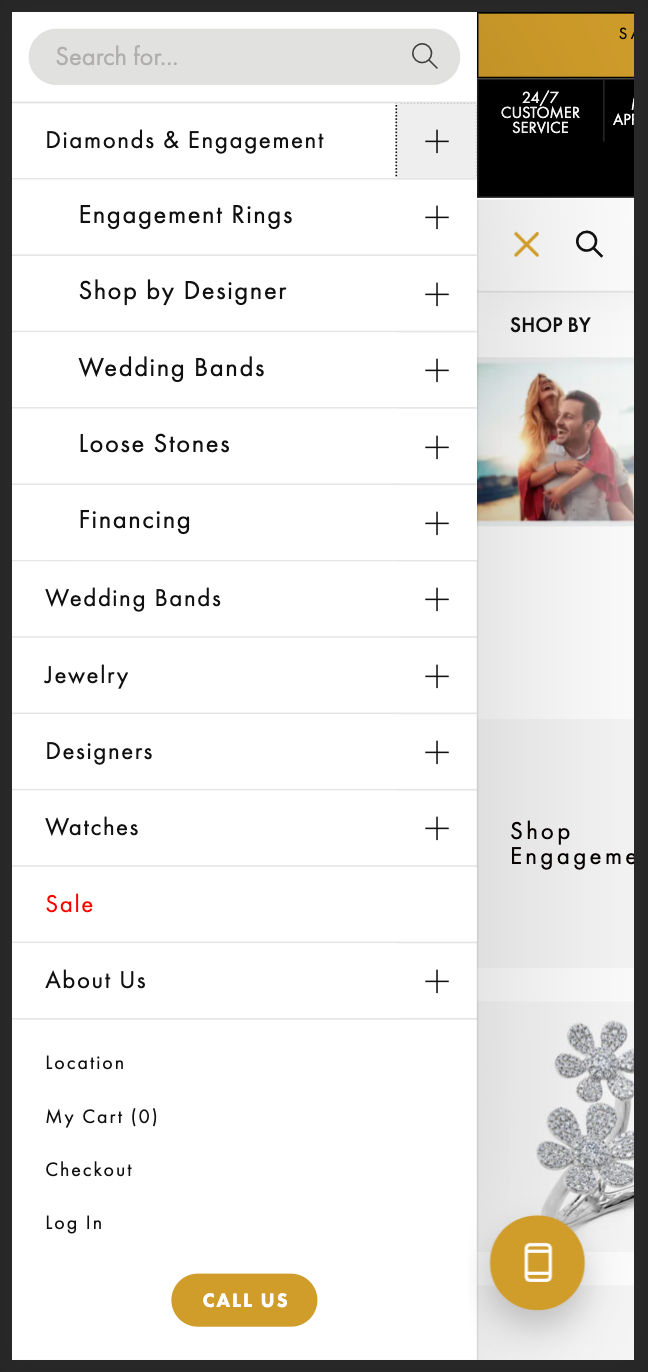Collapse Diamonds & Engagement with its plus toggle

tap(437, 142)
